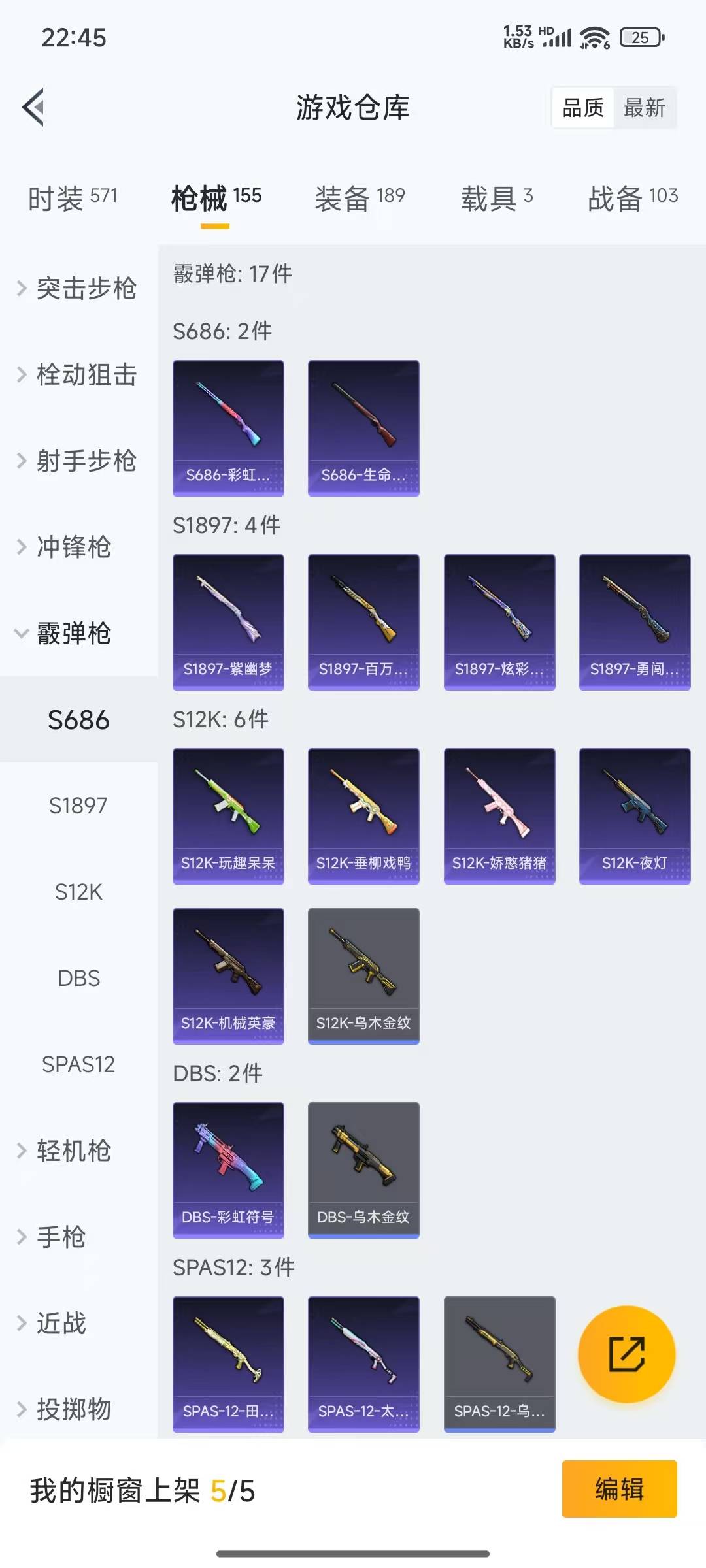The height and width of the screenshot is (1568, 706).
Task: Switch to the 战备 tab
Action: tap(632, 197)
